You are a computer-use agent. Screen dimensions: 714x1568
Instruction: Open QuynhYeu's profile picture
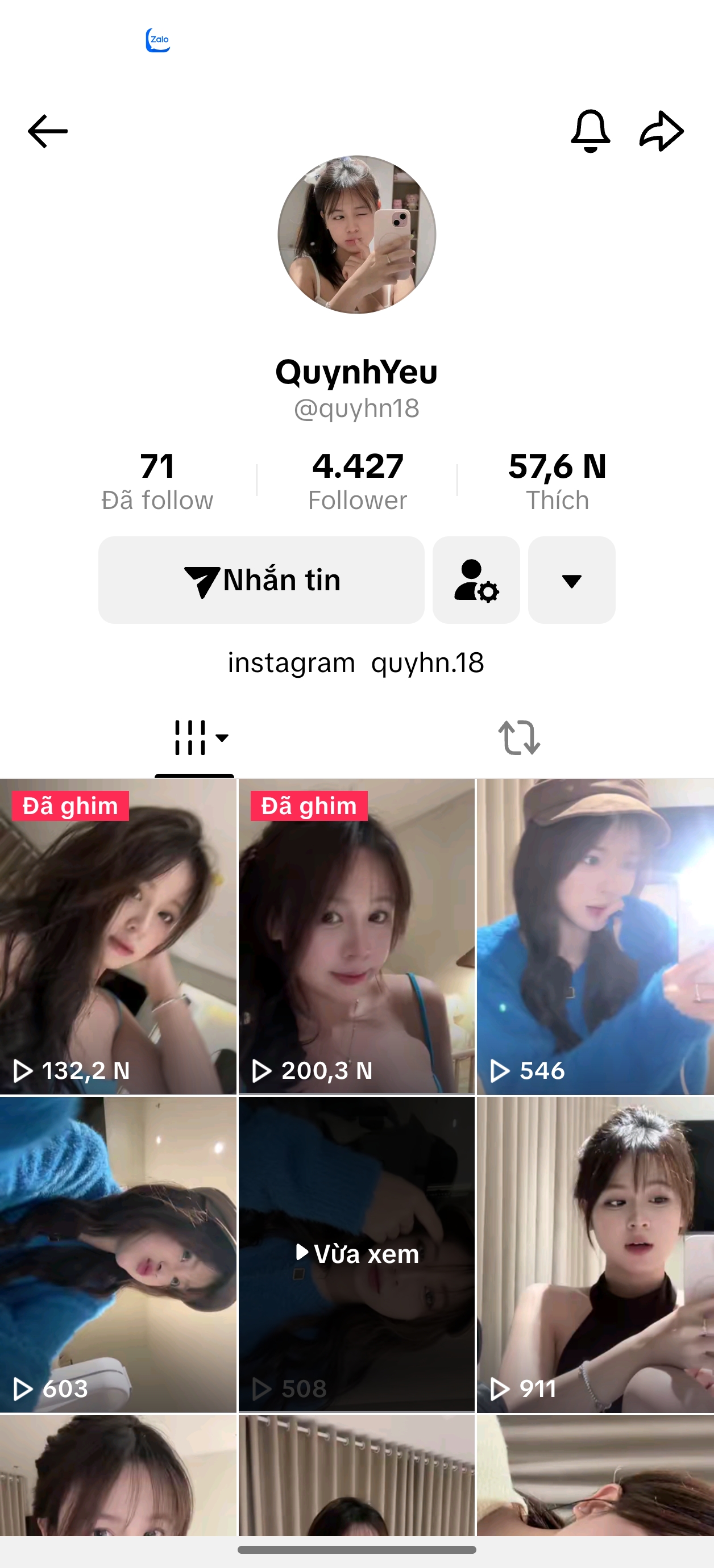(x=357, y=234)
